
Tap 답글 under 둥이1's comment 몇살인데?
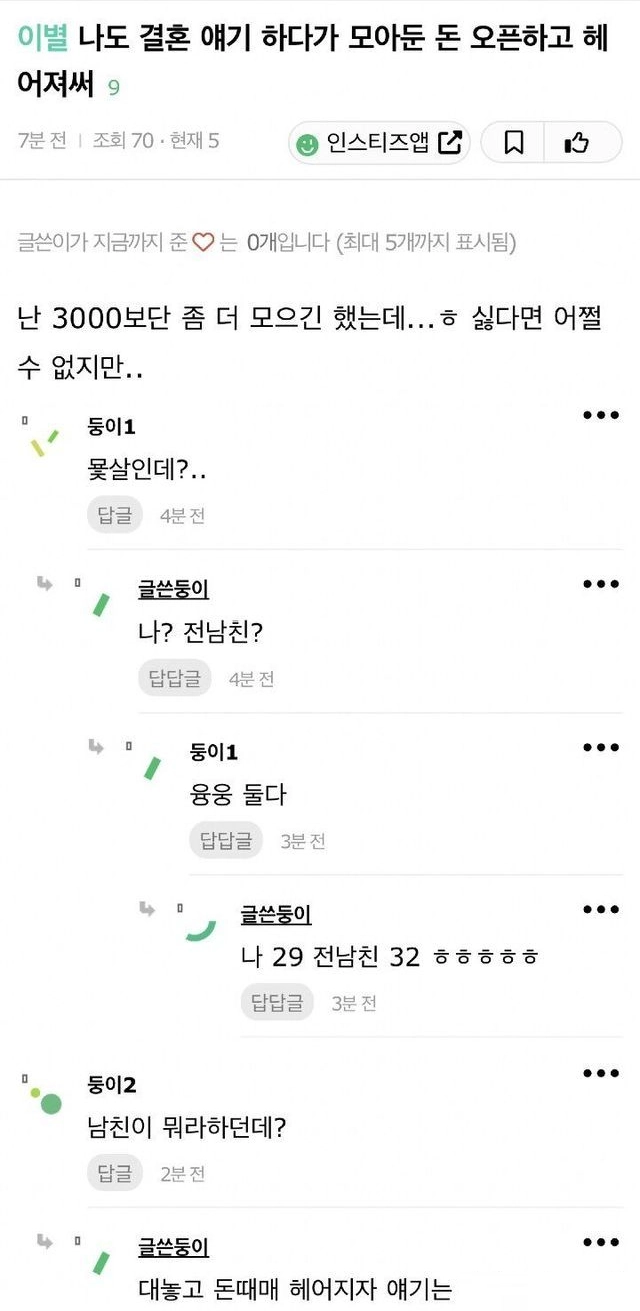click(x=115, y=515)
